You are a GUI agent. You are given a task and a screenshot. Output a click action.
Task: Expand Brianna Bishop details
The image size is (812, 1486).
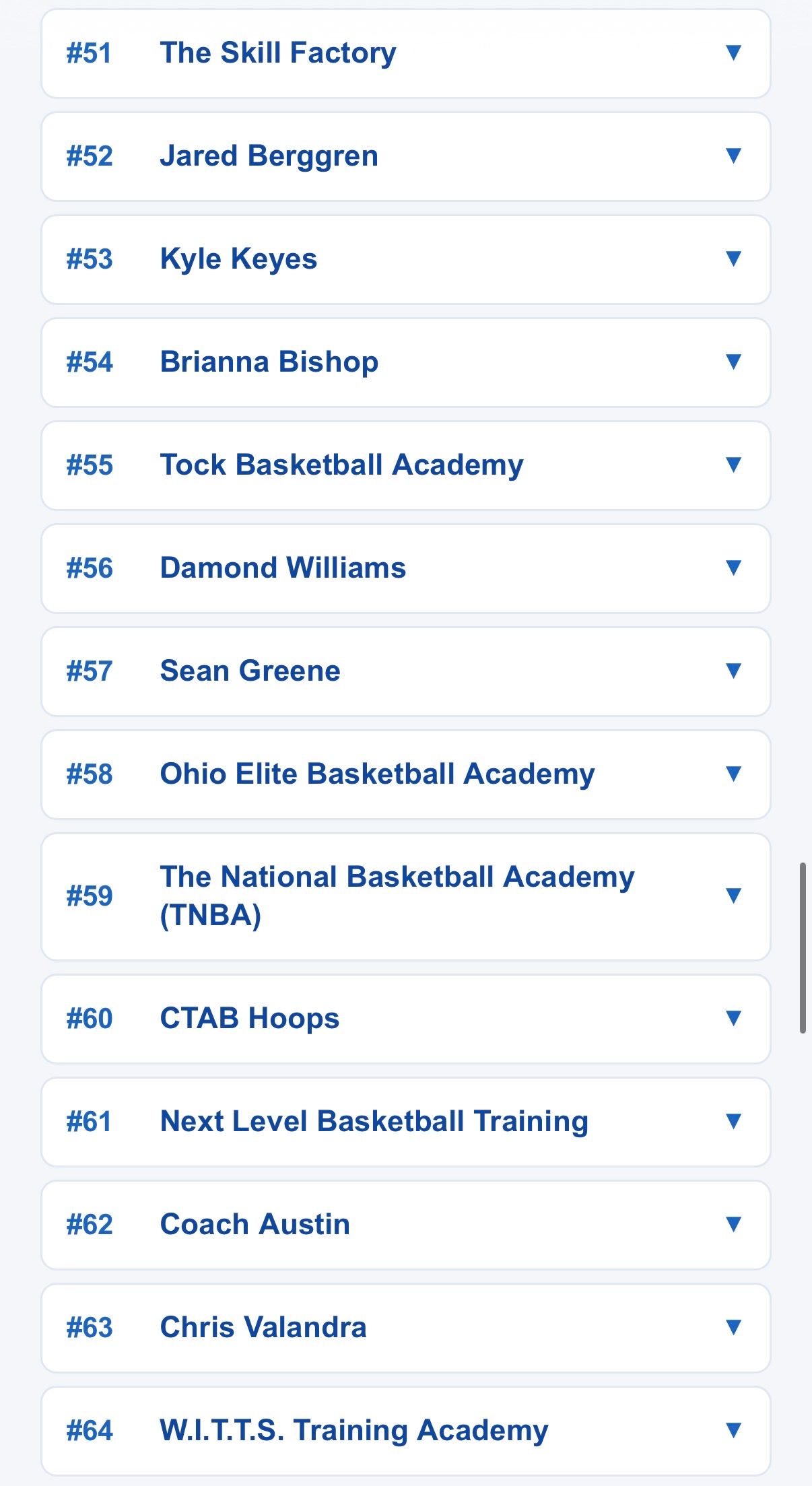point(733,362)
